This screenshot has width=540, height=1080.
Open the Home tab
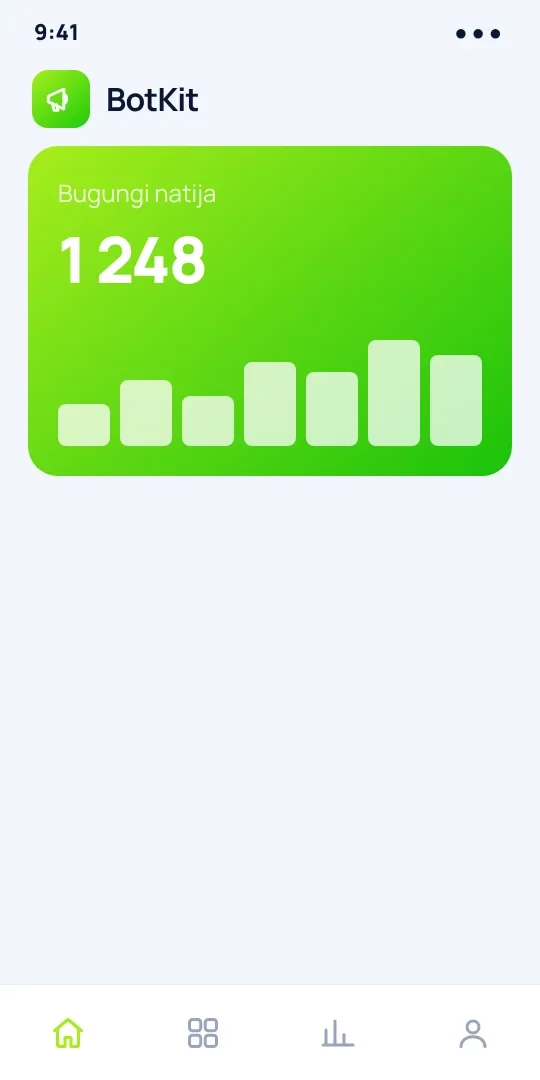[x=68, y=1033]
